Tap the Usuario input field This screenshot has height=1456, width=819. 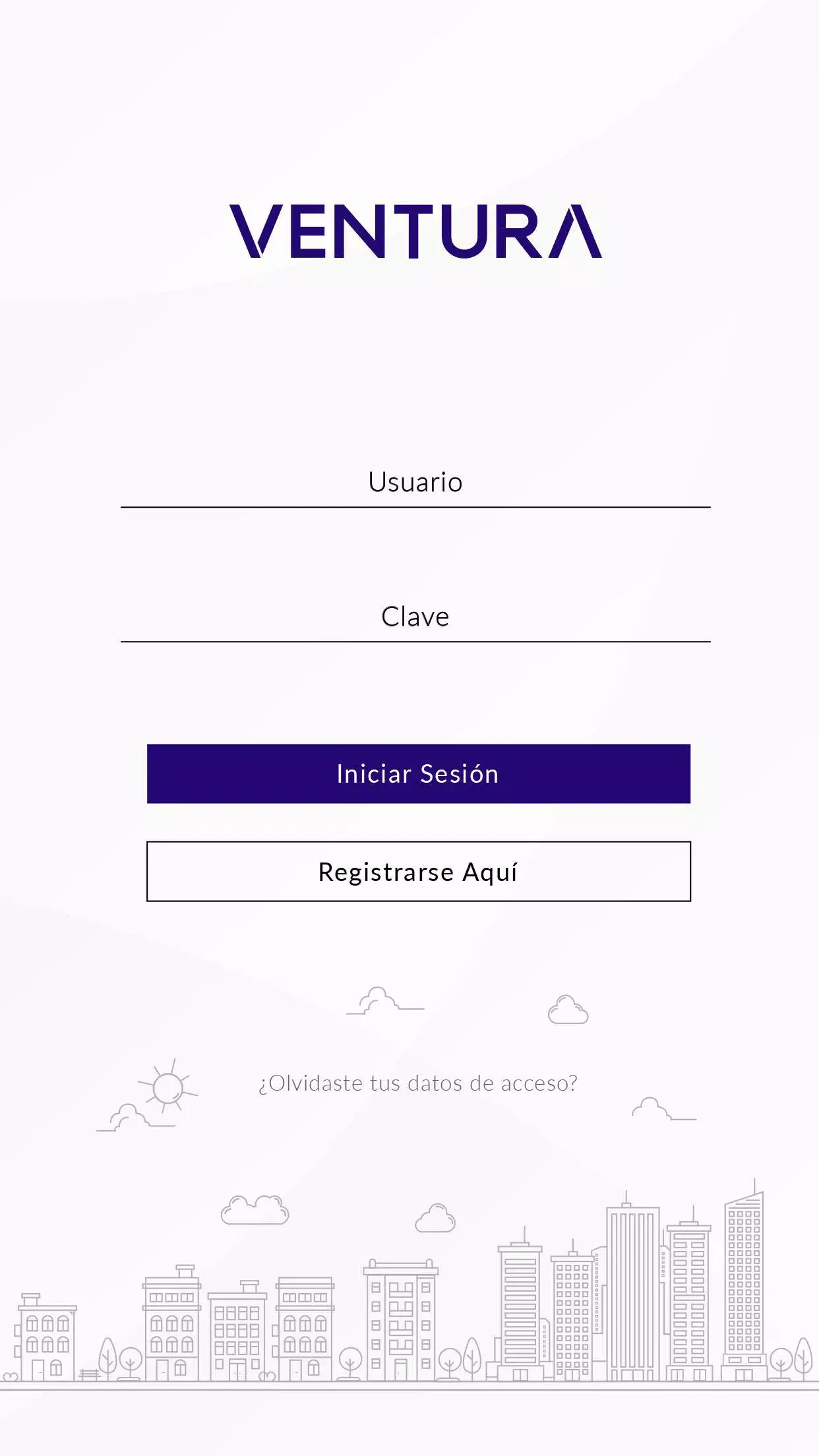(415, 483)
